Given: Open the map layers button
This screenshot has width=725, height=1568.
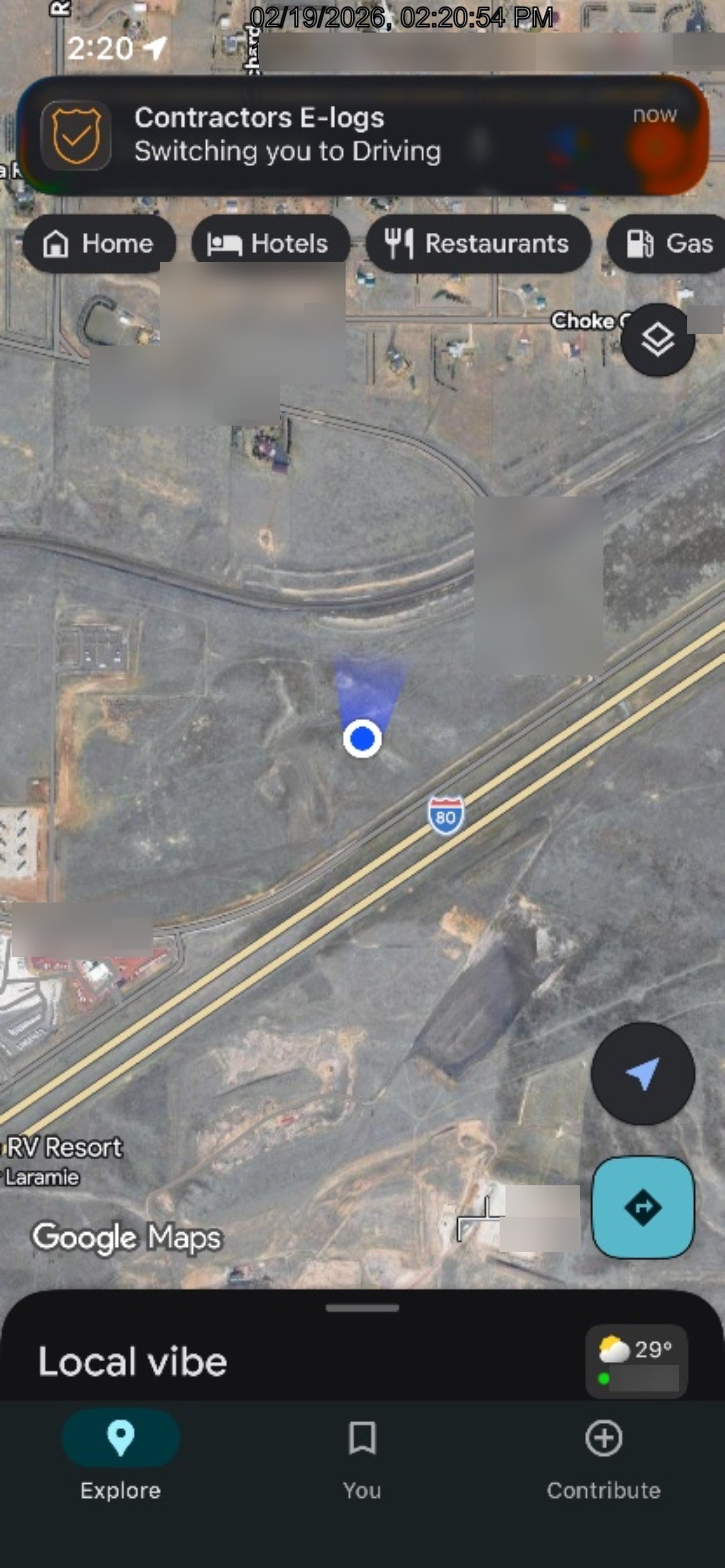Looking at the screenshot, I should pyautogui.click(x=658, y=340).
